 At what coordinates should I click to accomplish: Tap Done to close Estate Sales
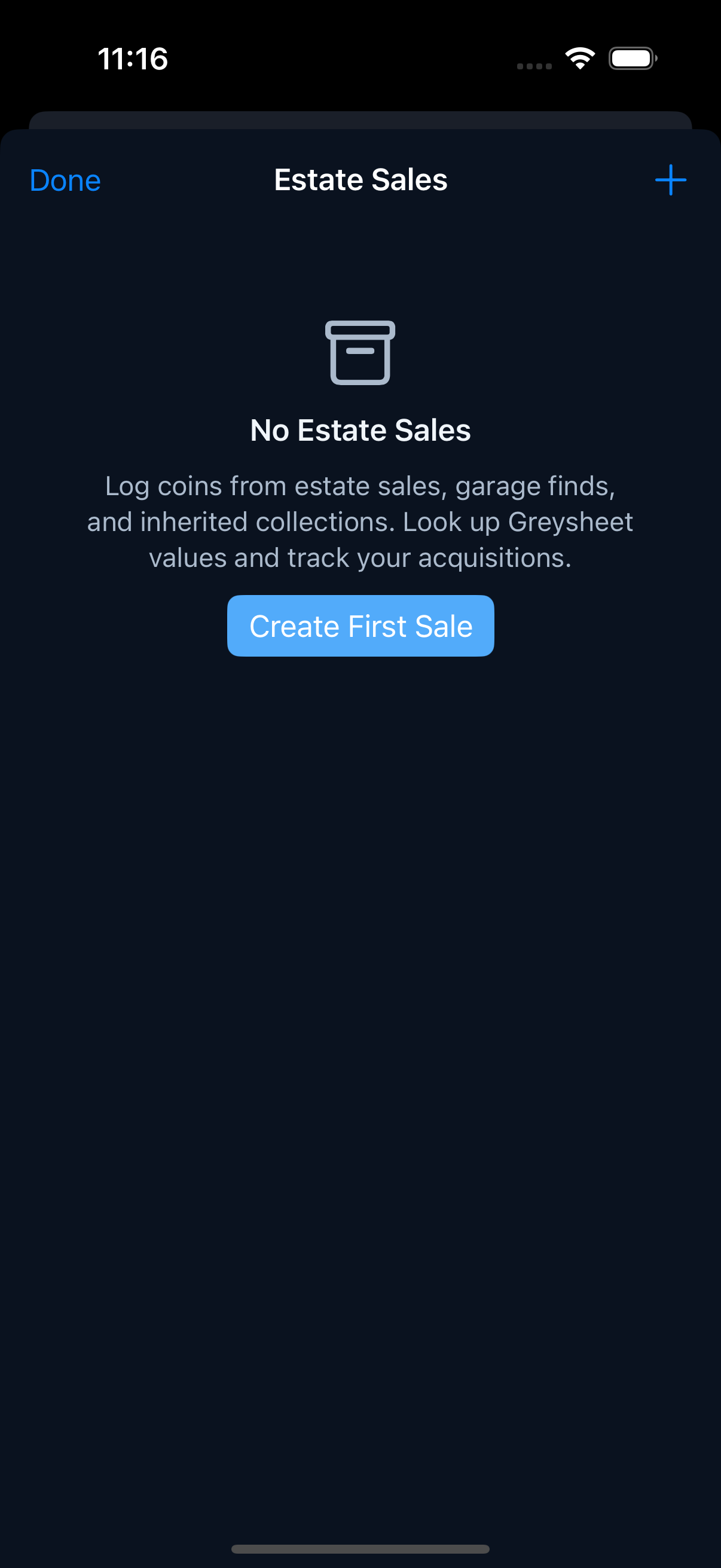pos(65,181)
